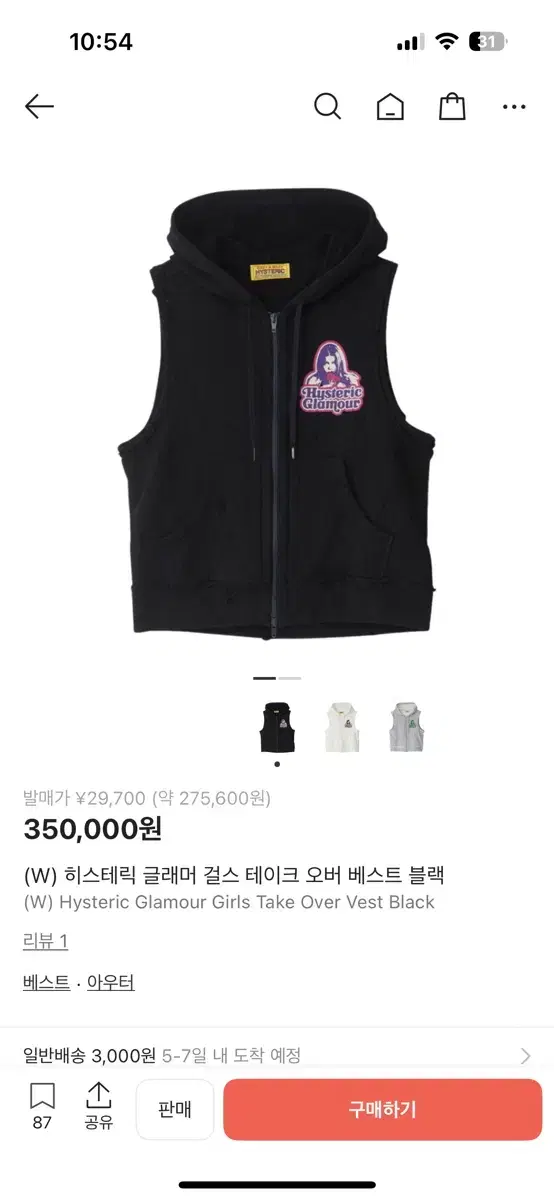554x1200 pixels.
Task: Open the search magnifier icon
Action: click(x=327, y=106)
